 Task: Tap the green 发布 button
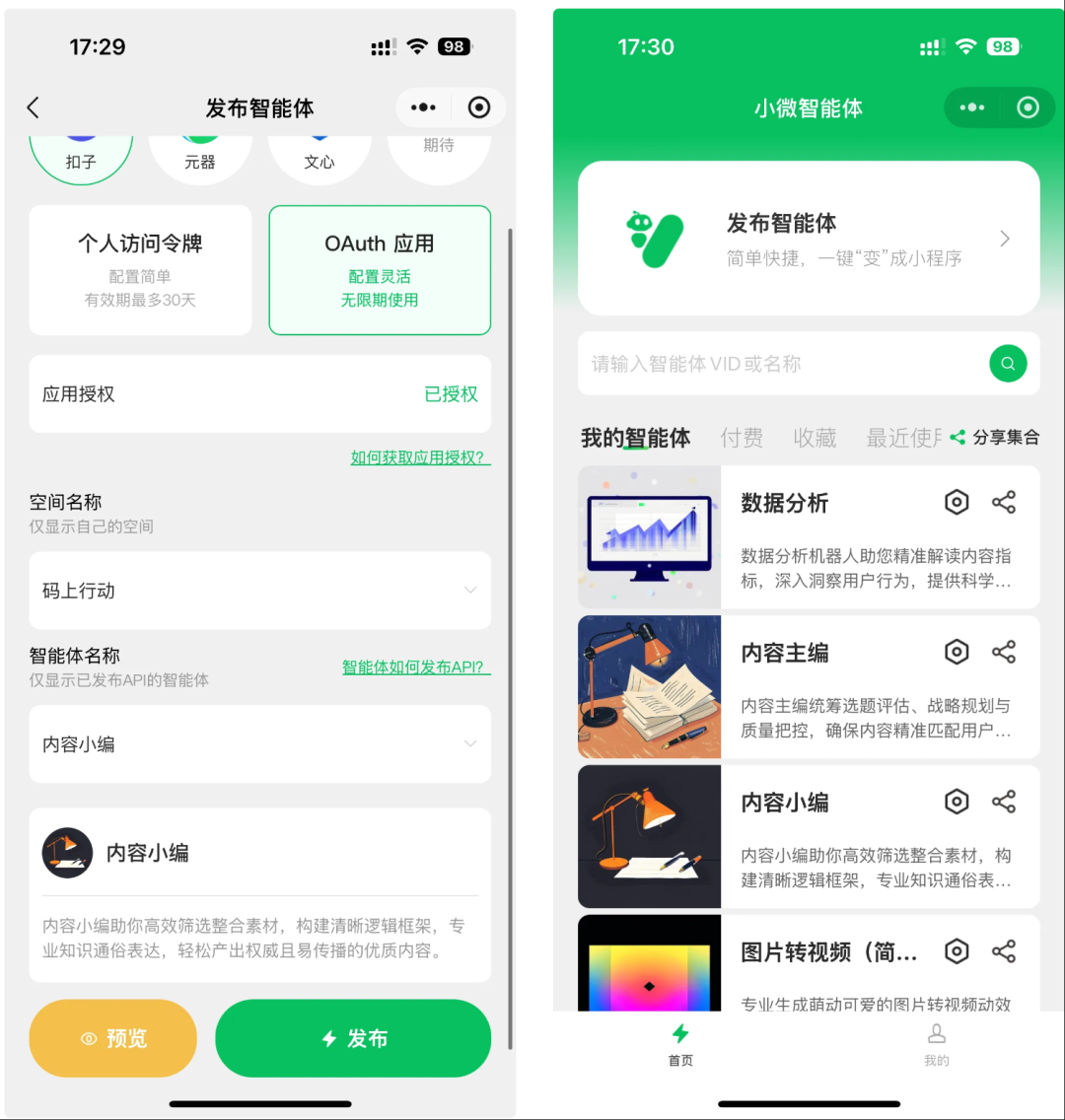click(353, 1038)
